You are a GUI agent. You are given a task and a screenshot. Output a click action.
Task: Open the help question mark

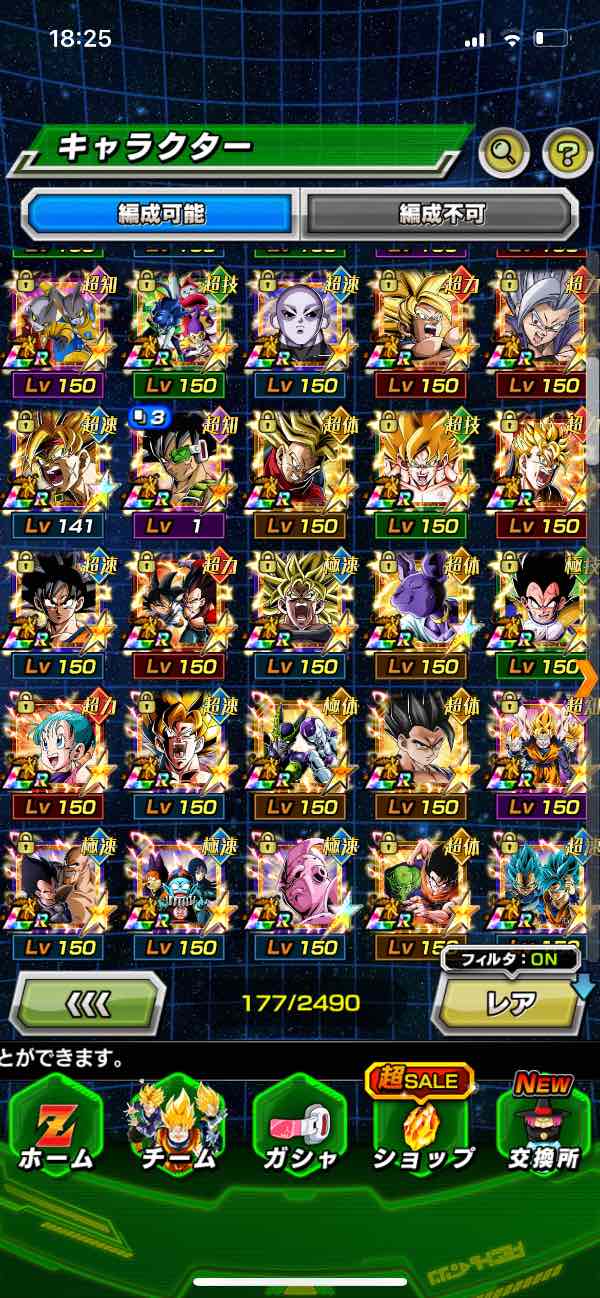point(567,154)
